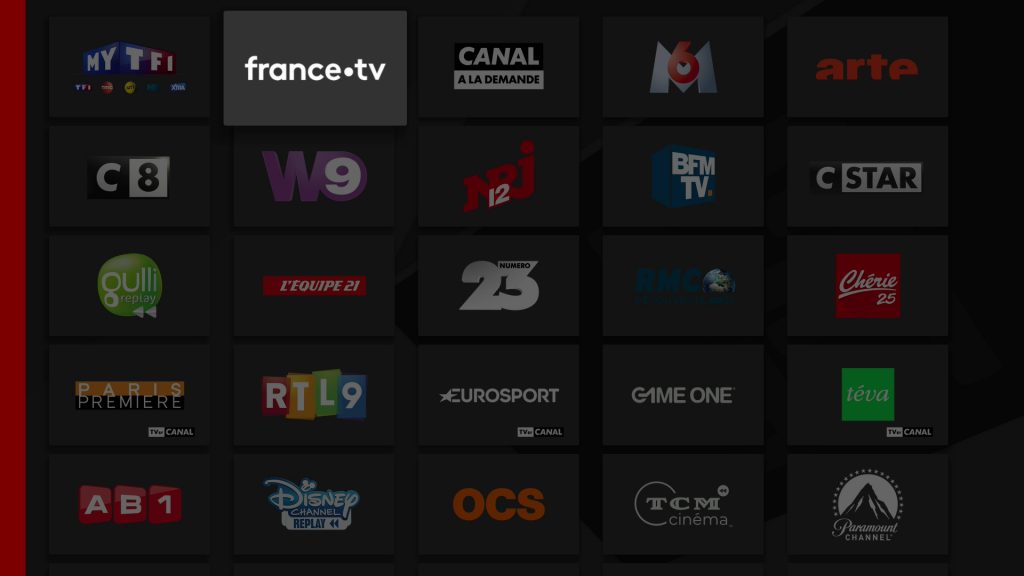
Task: Open the C8 replay tile
Action: [x=129, y=177]
